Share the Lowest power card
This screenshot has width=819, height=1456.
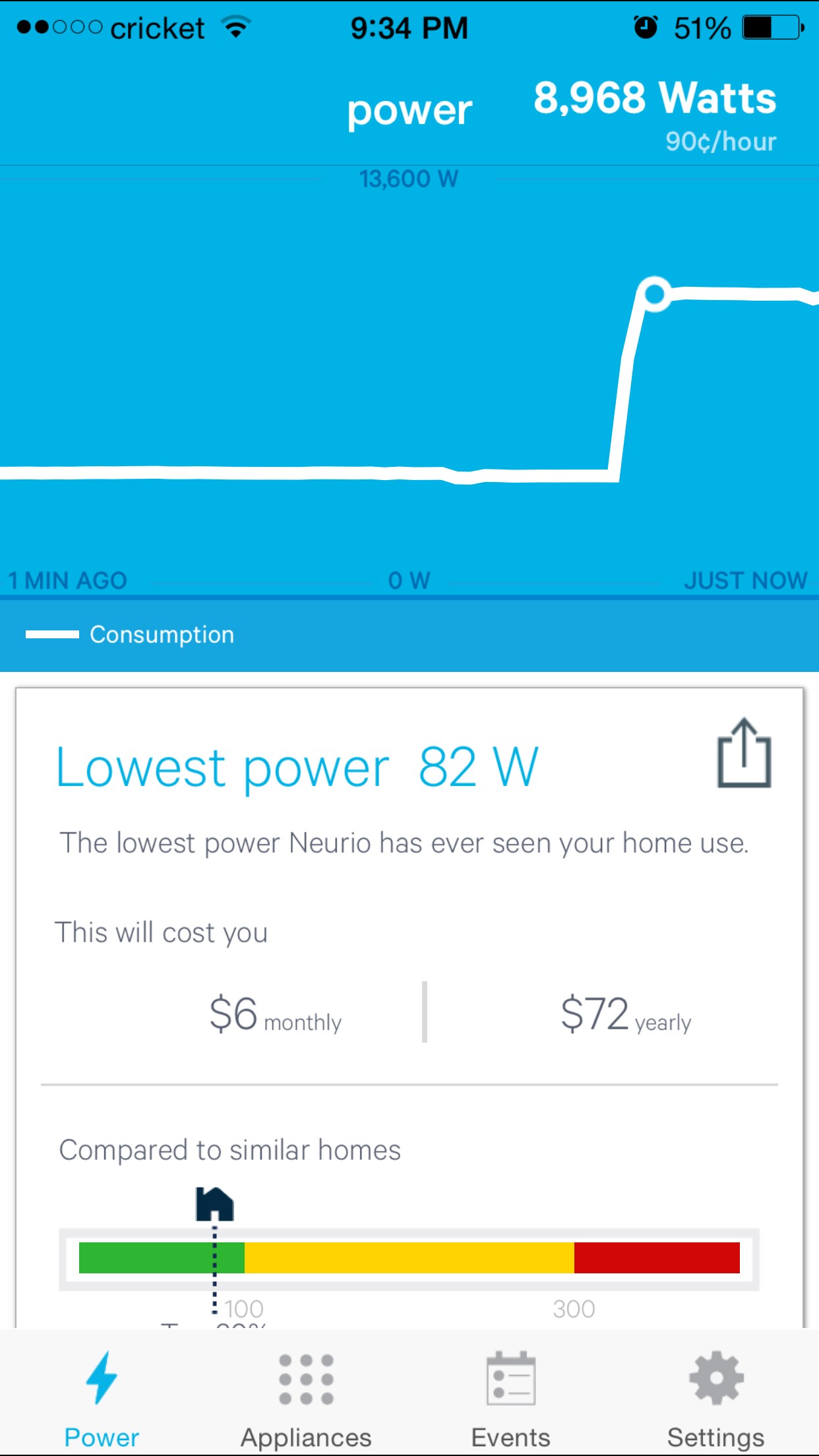[x=744, y=753]
